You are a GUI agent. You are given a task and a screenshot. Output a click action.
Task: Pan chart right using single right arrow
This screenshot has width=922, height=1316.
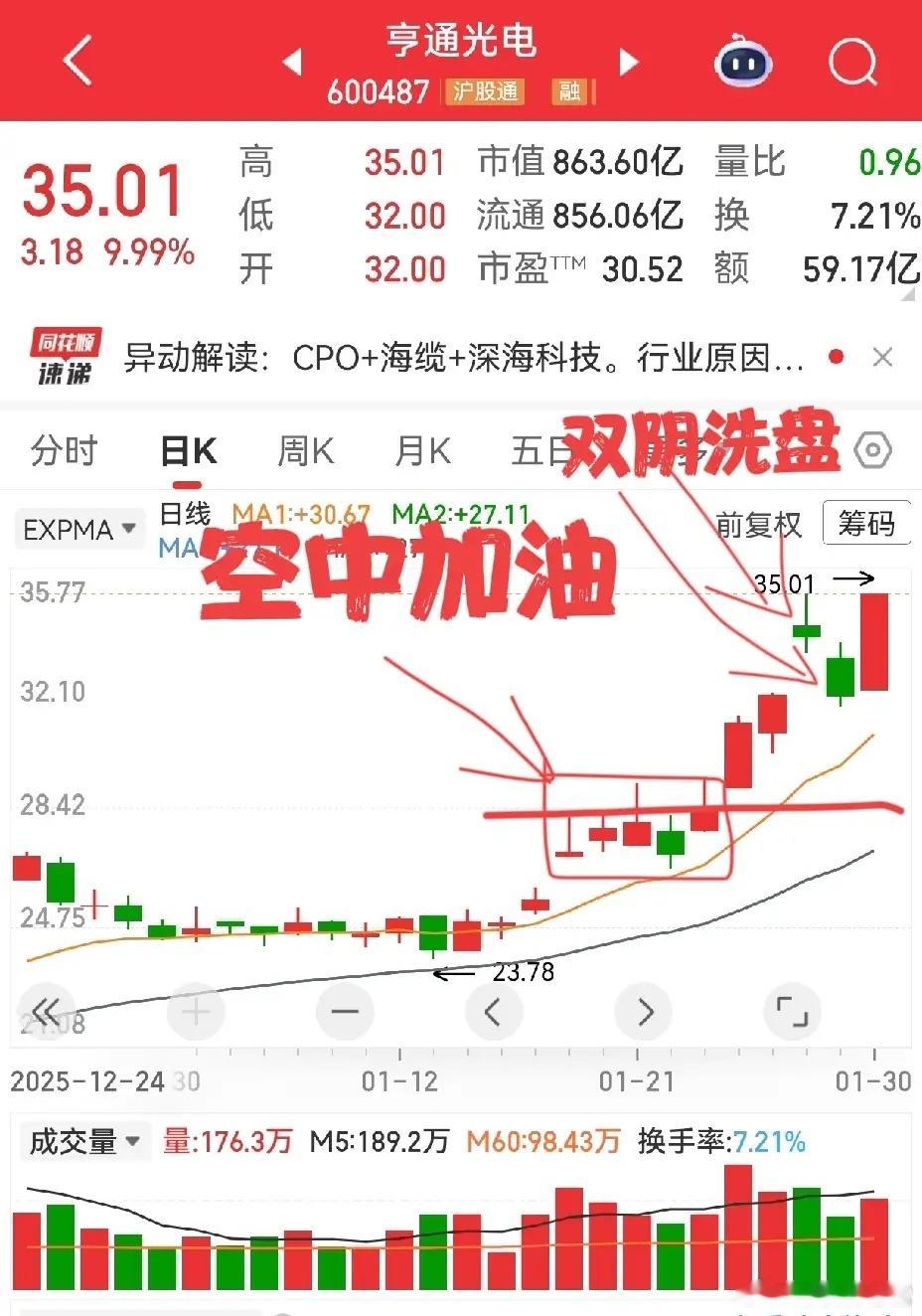643,1011
